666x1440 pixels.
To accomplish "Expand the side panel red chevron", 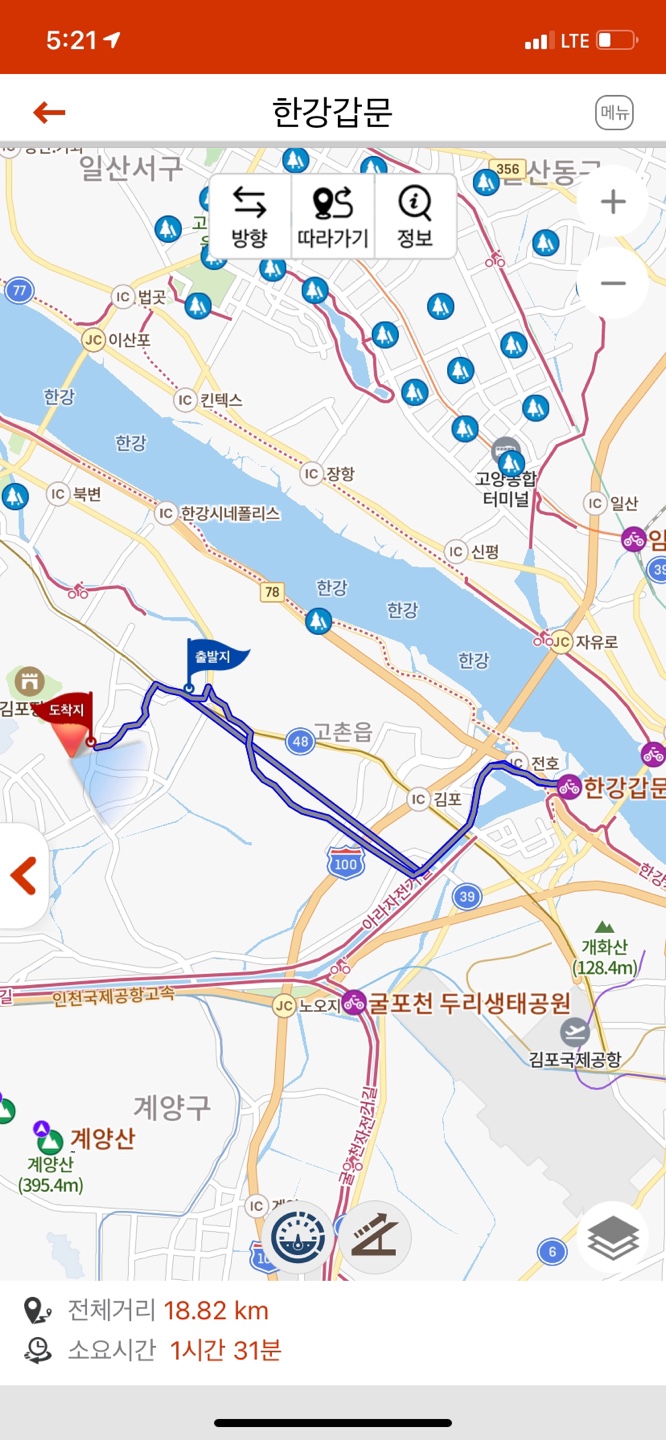I will click(23, 876).
